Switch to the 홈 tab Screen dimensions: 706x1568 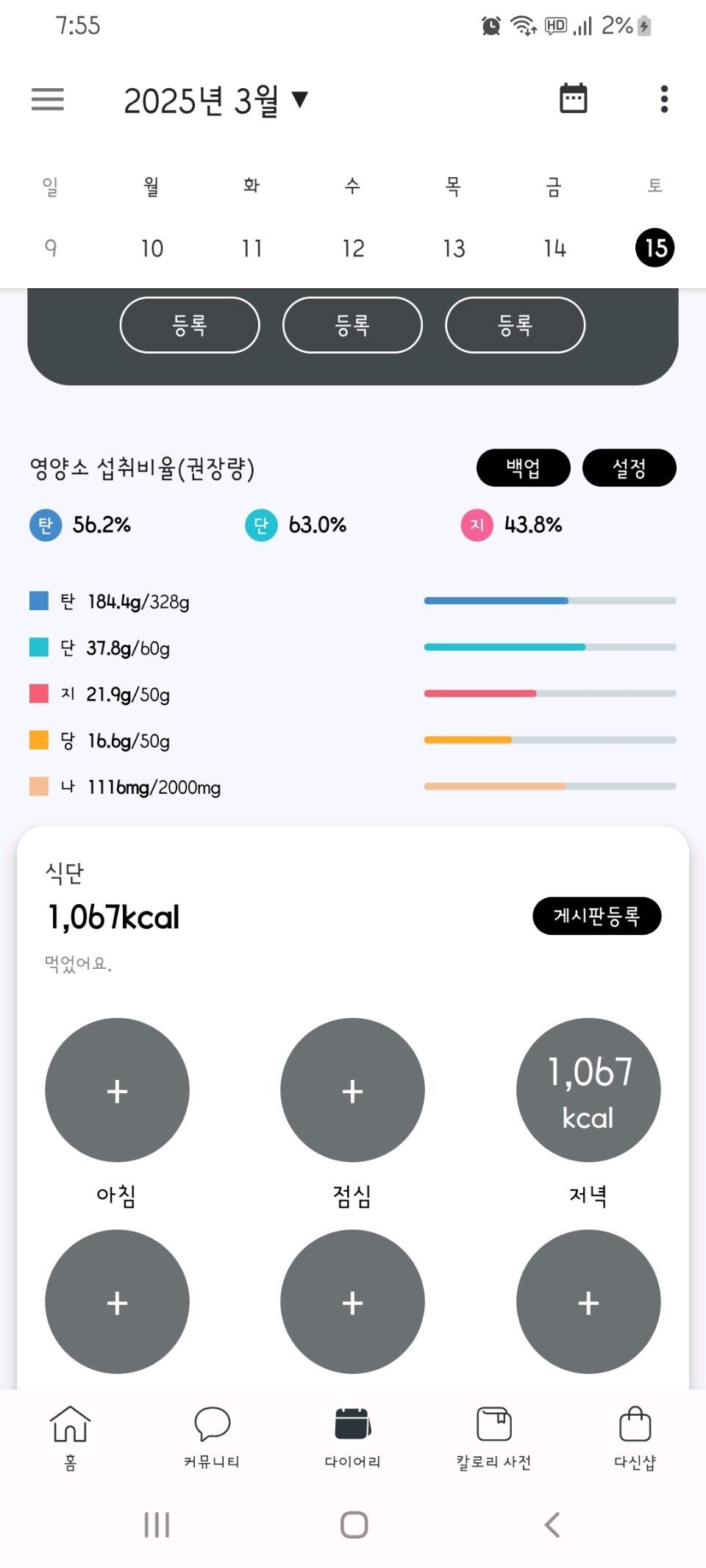[x=70, y=1437]
